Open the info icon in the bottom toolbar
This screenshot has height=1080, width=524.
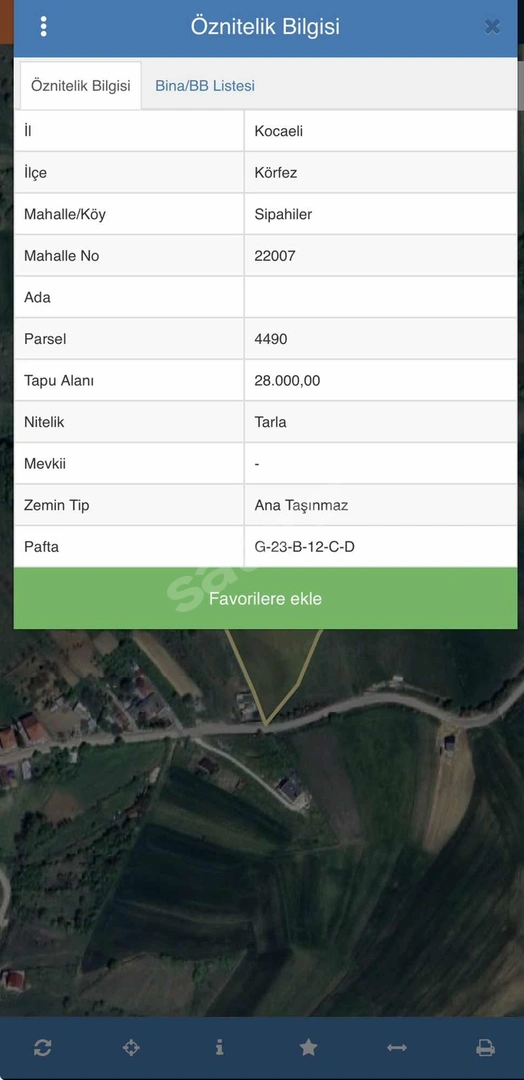coord(219,1048)
